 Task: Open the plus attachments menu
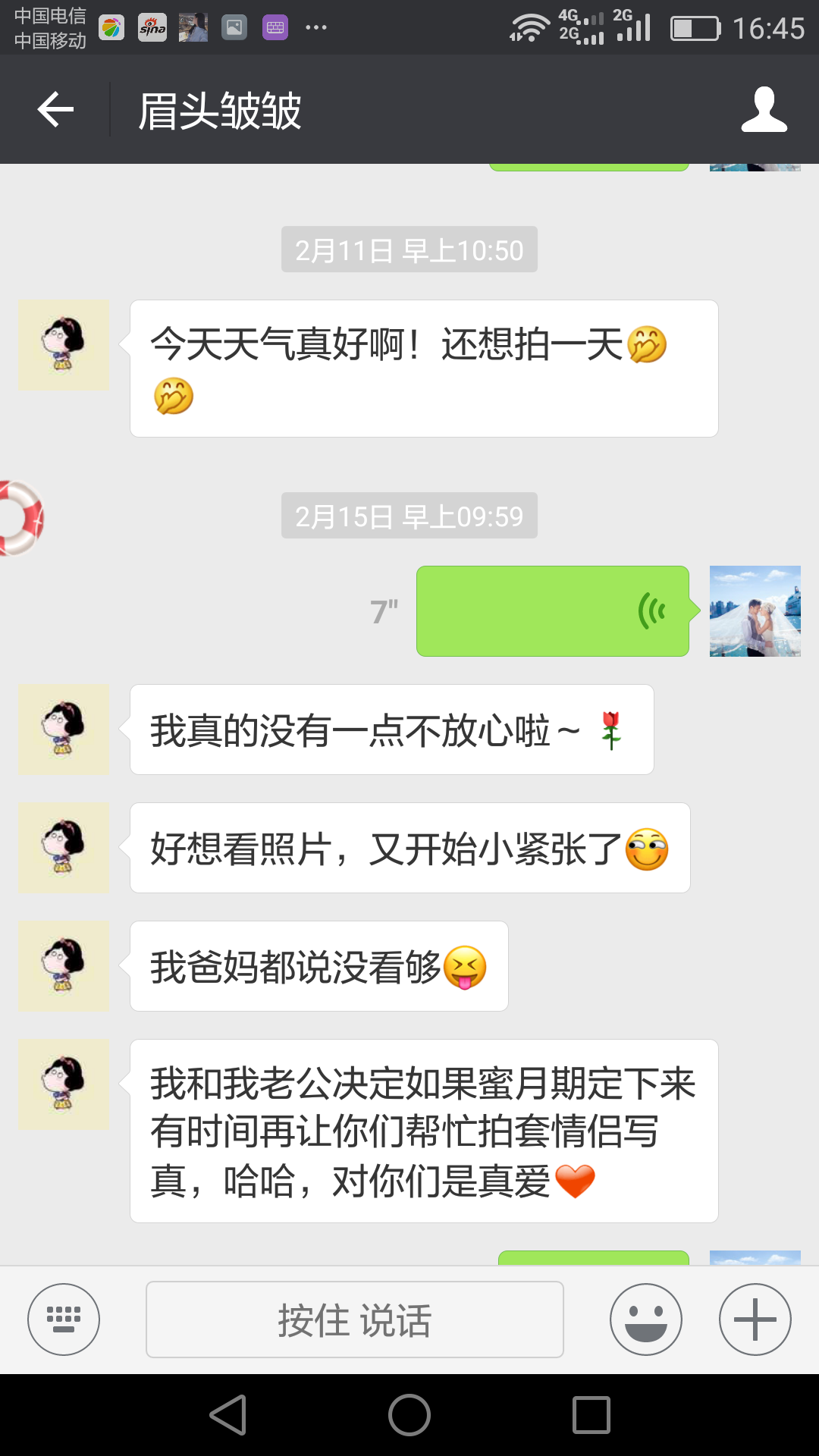[x=755, y=1319]
